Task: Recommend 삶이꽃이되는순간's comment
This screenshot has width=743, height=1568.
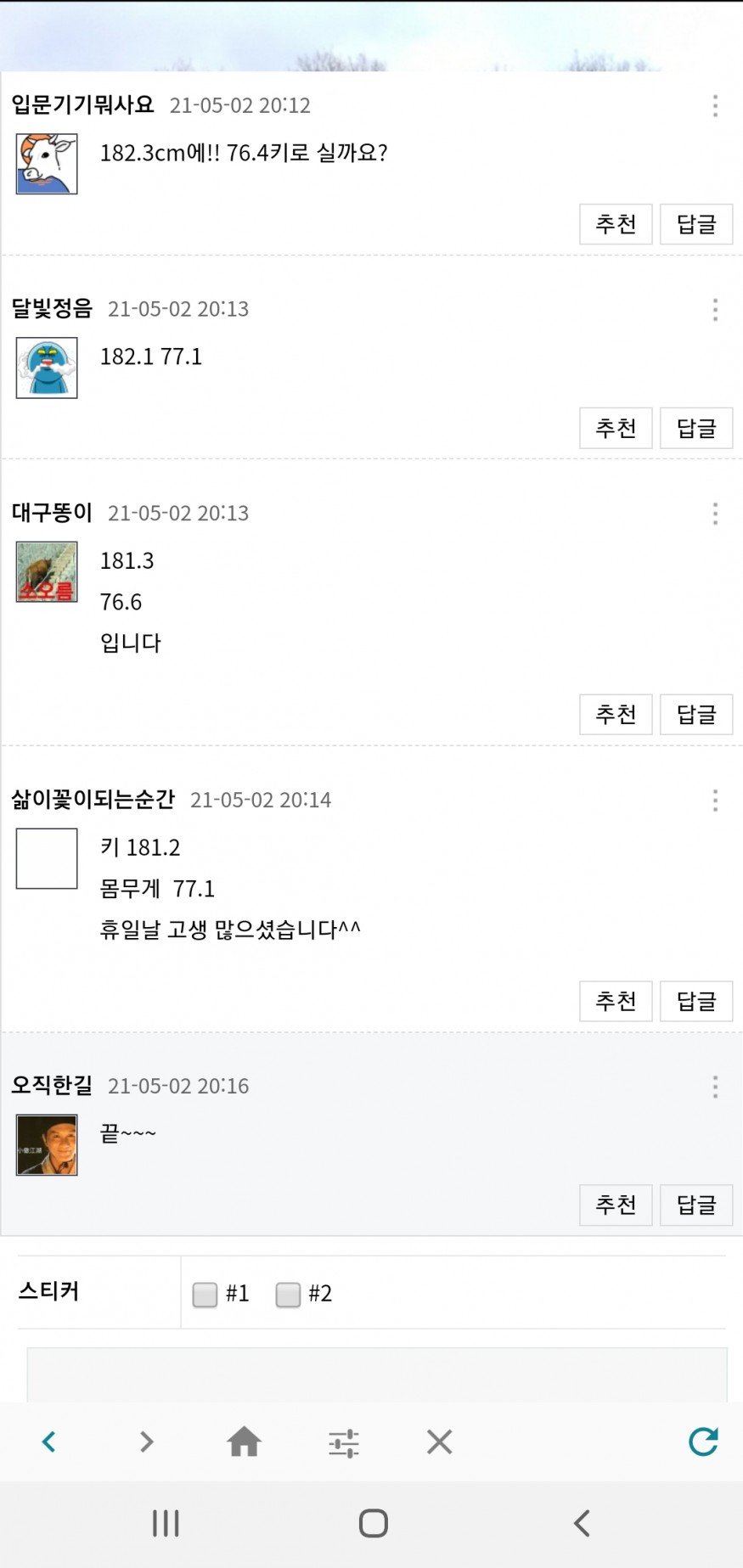Action: pyautogui.click(x=616, y=1001)
